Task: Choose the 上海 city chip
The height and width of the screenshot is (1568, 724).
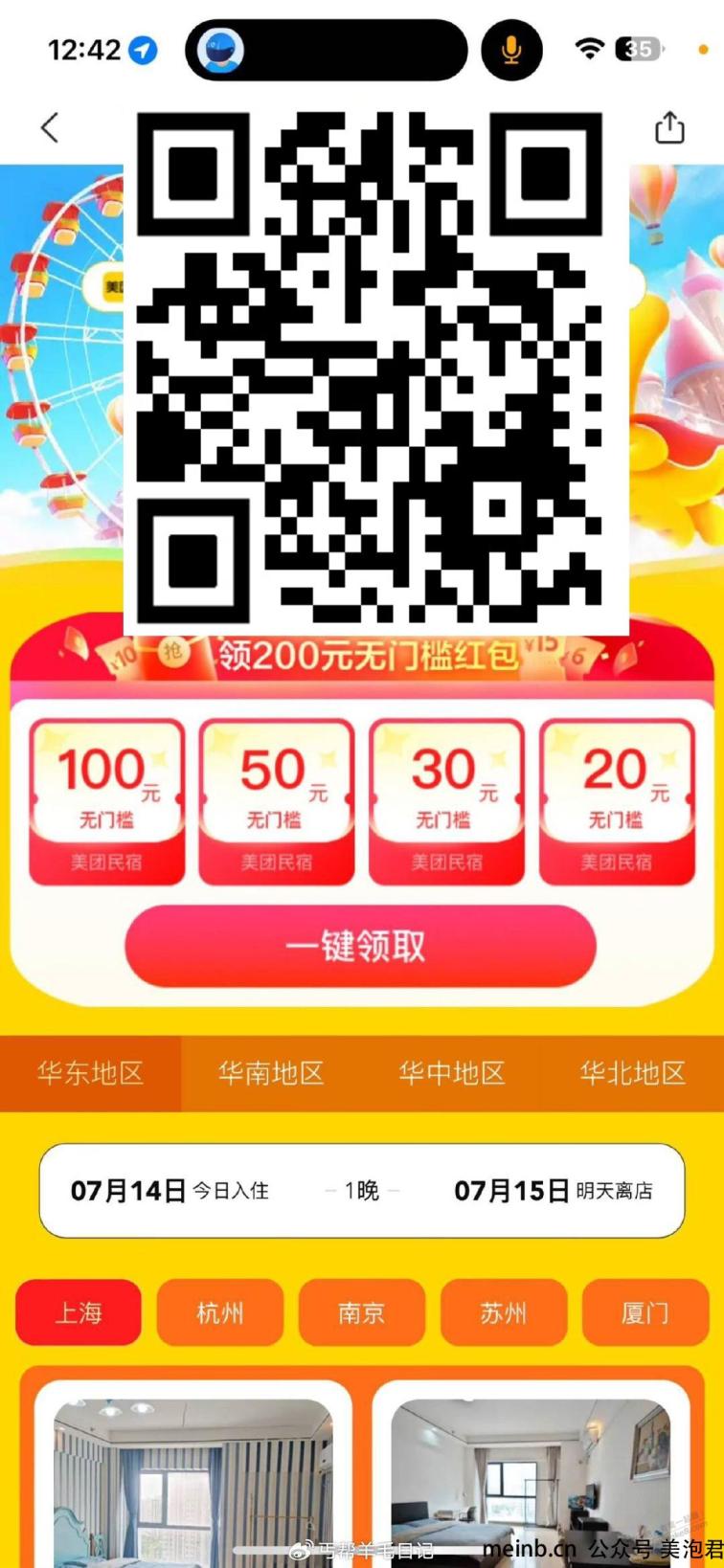Action: [x=79, y=1312]
